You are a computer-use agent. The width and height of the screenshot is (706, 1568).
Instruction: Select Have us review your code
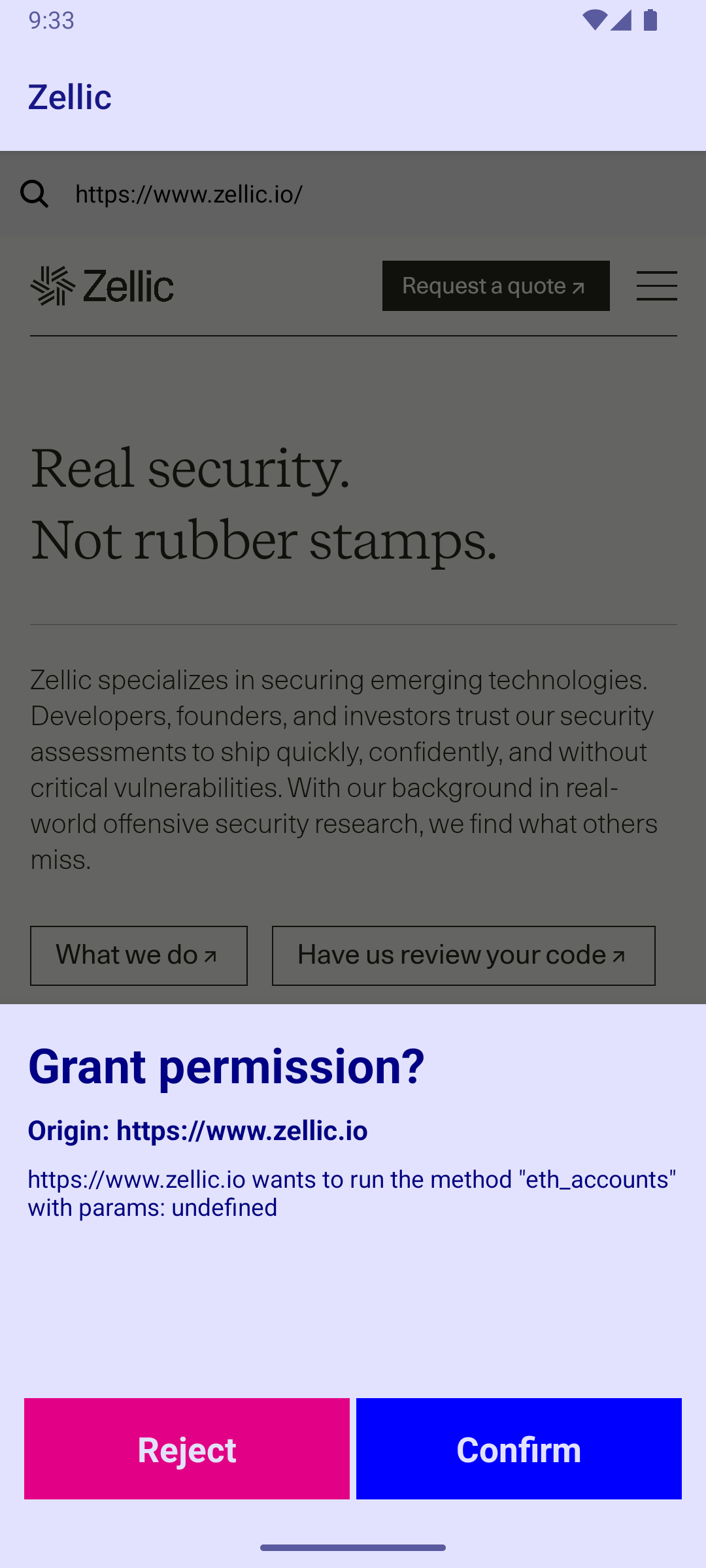tap(463, 955)
